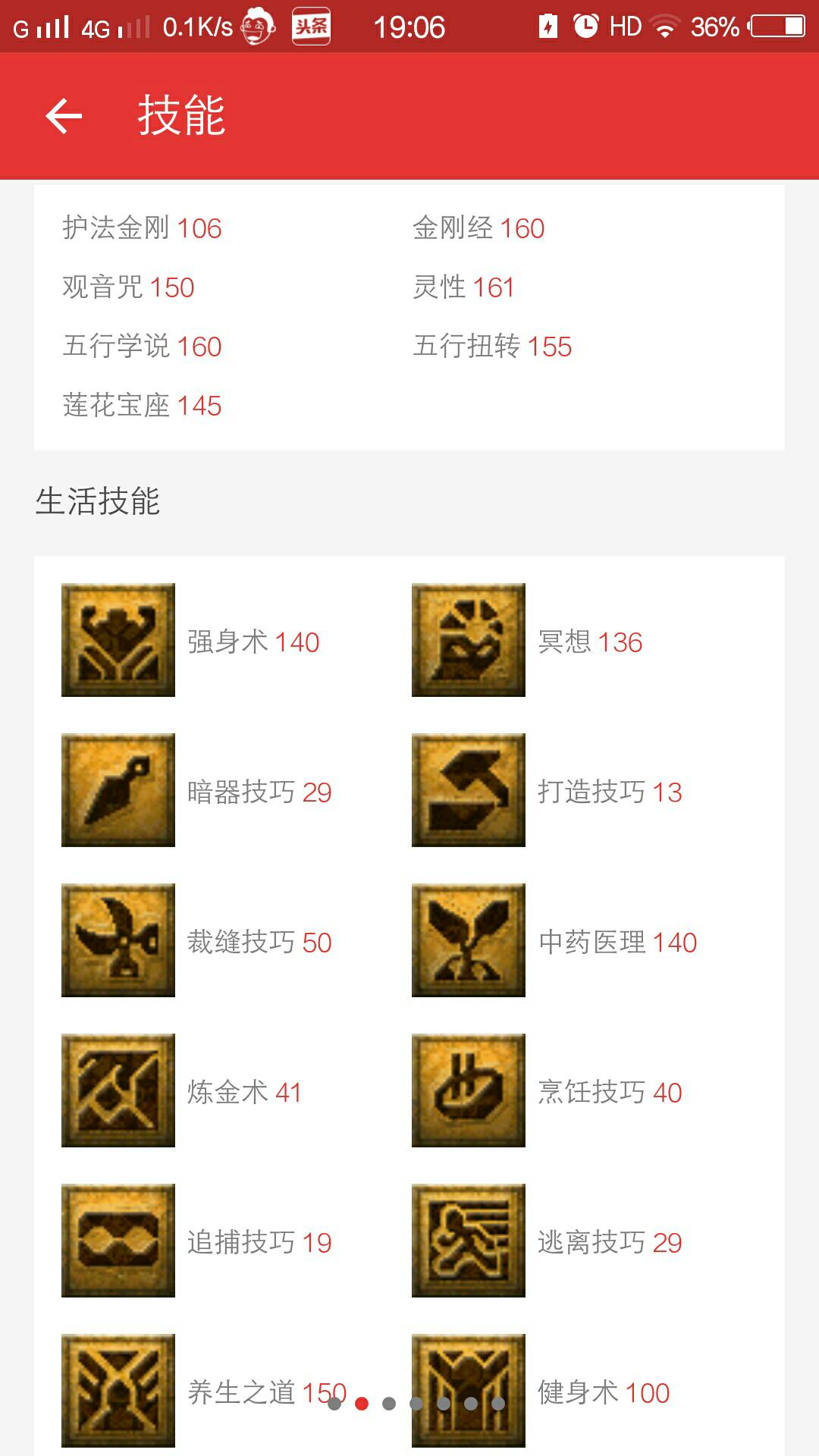Select the 烹饪技巧 skill icon

[469, 1090]
